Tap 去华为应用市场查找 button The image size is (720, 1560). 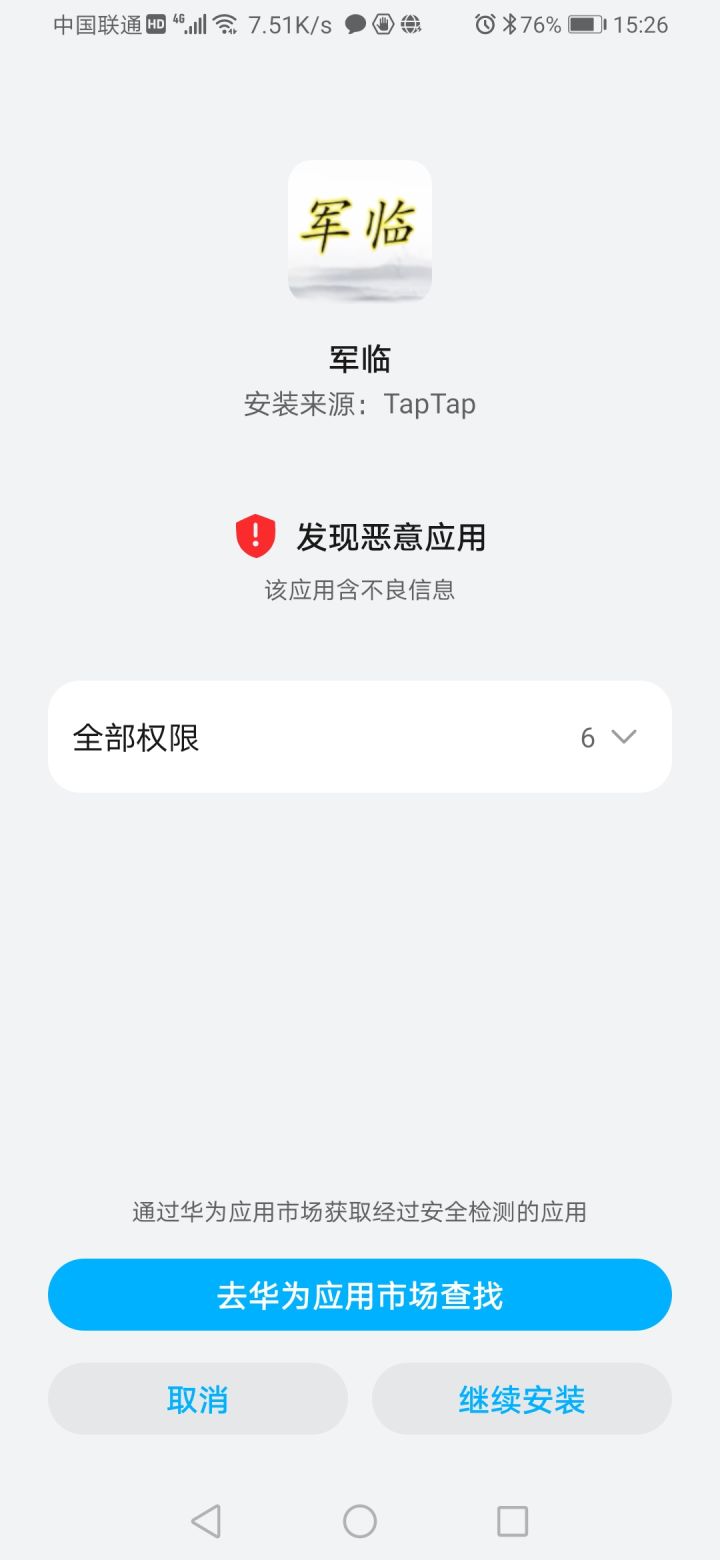point(360,1295)
